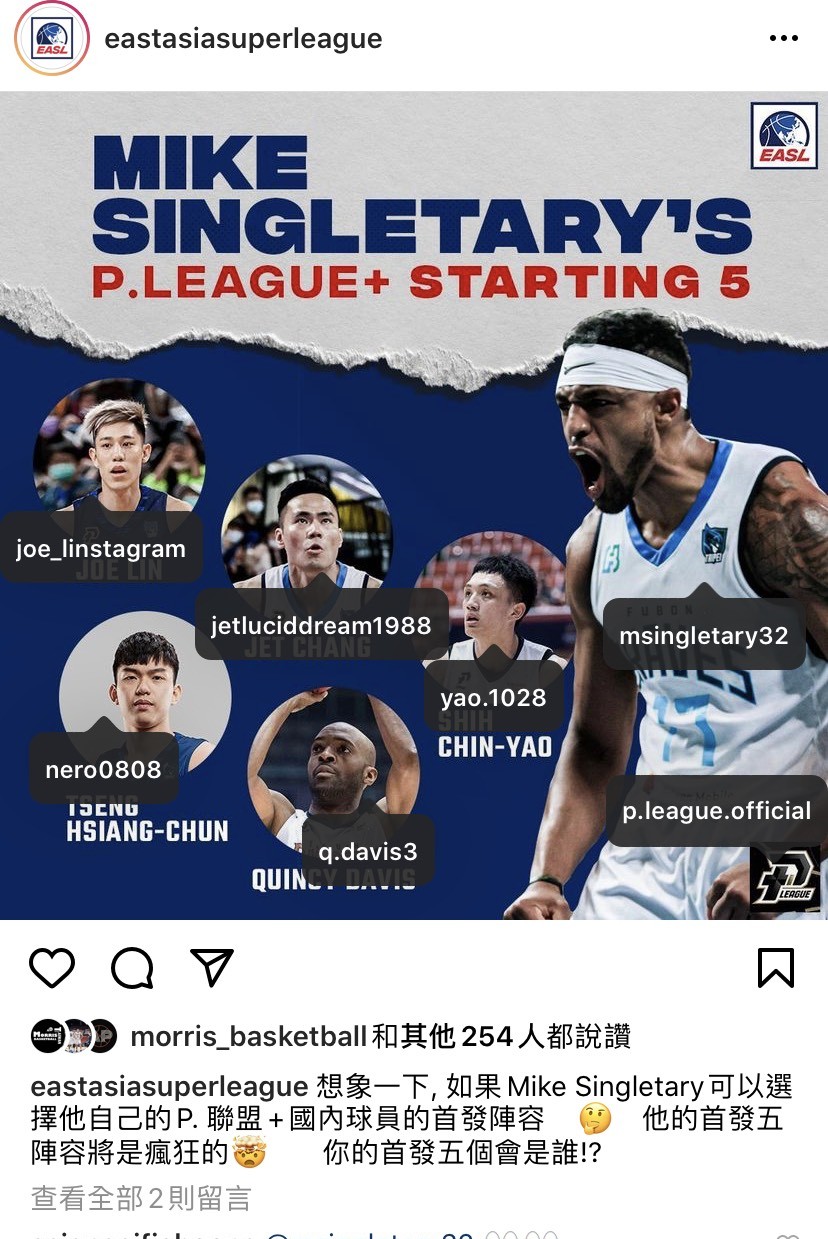This screenshot has width=828, height=1239.
Task: Open the q.davis3 tagged profile
Action: 367,852
